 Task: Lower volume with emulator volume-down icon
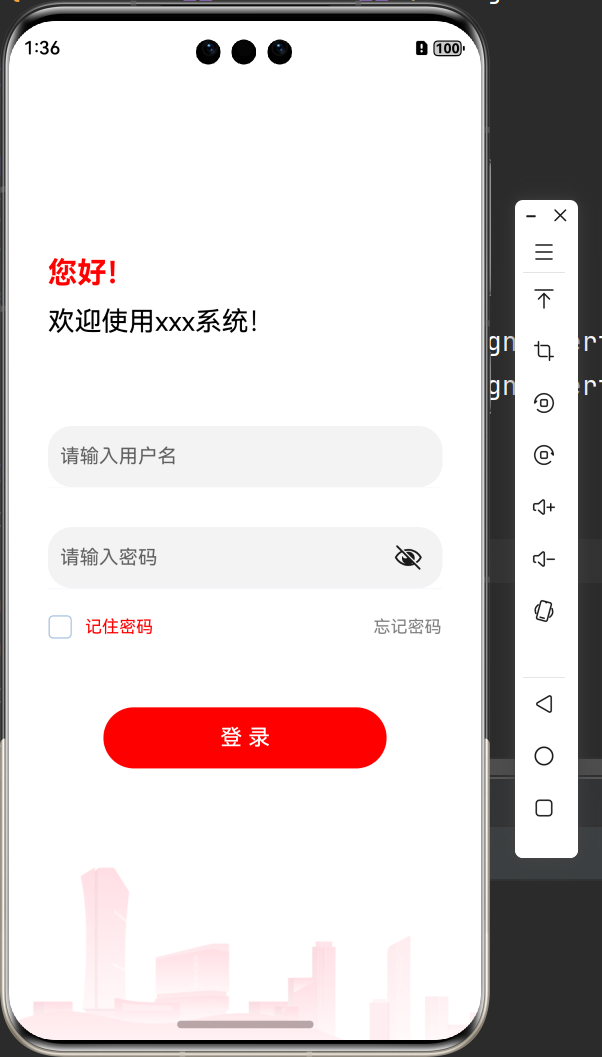click(x=544, y=559)
